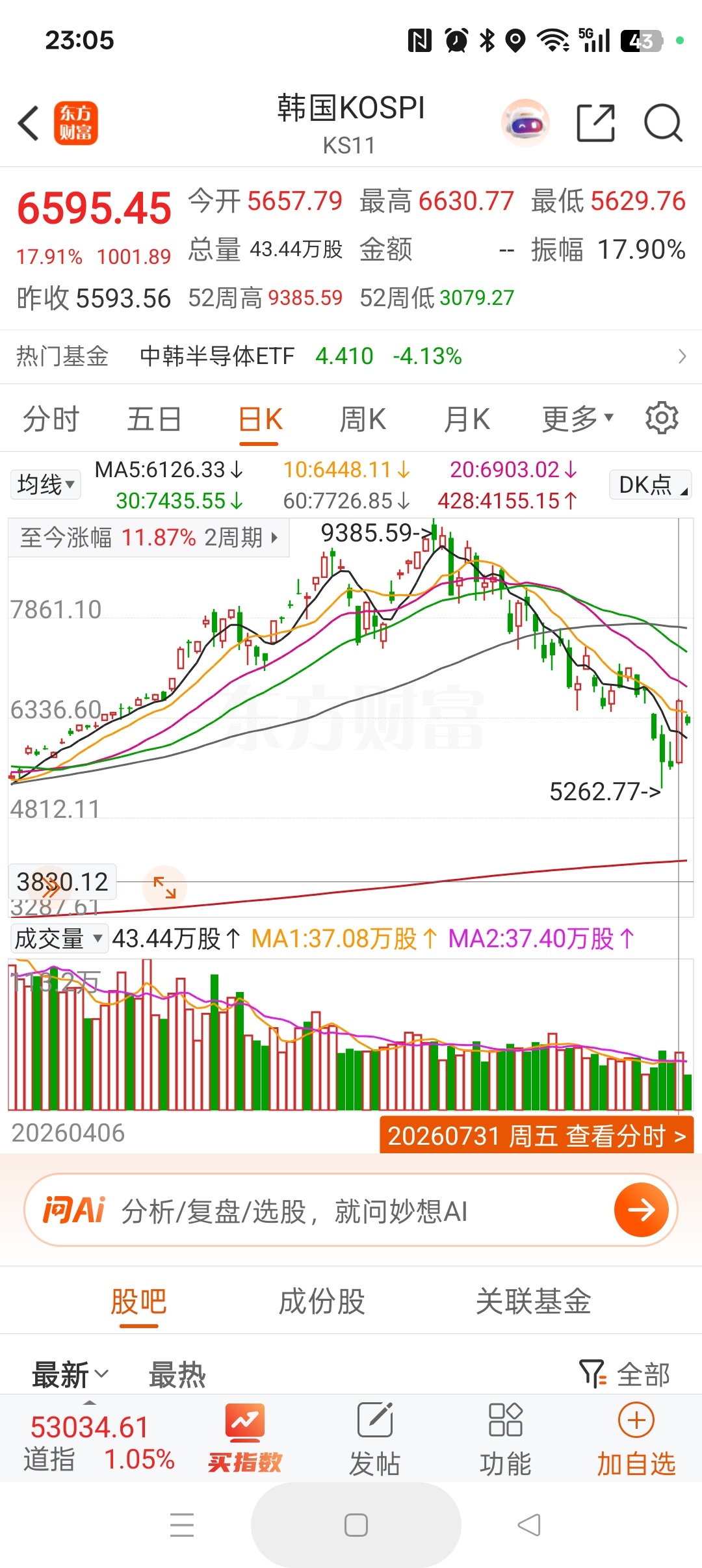Viewport: 702px width, 1568px height.
Task: Switch to the 成份股 tab
Action: (322, 1302)
